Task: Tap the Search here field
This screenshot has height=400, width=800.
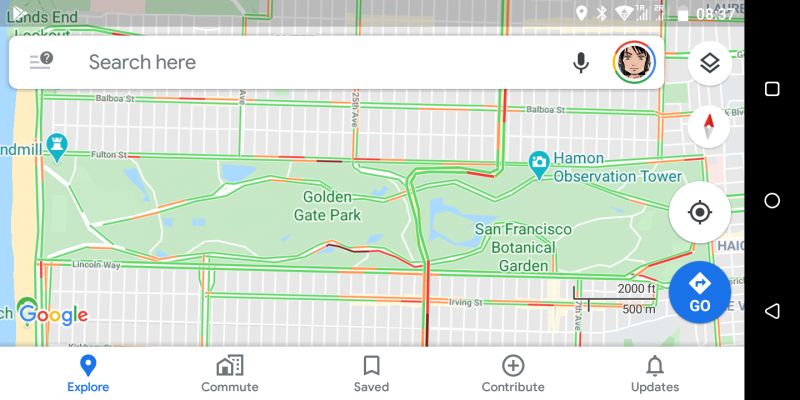Action: (300, 62)
